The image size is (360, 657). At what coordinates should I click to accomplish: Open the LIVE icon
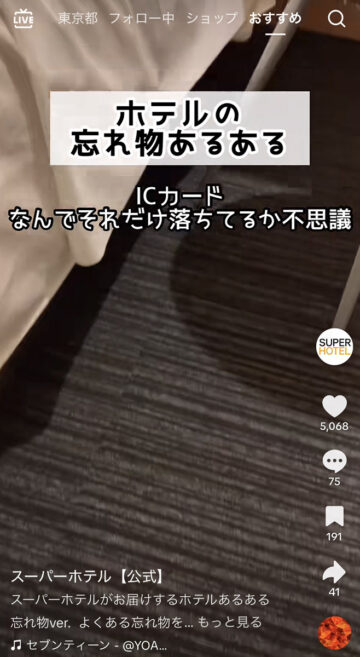click(x=23, y=19)
